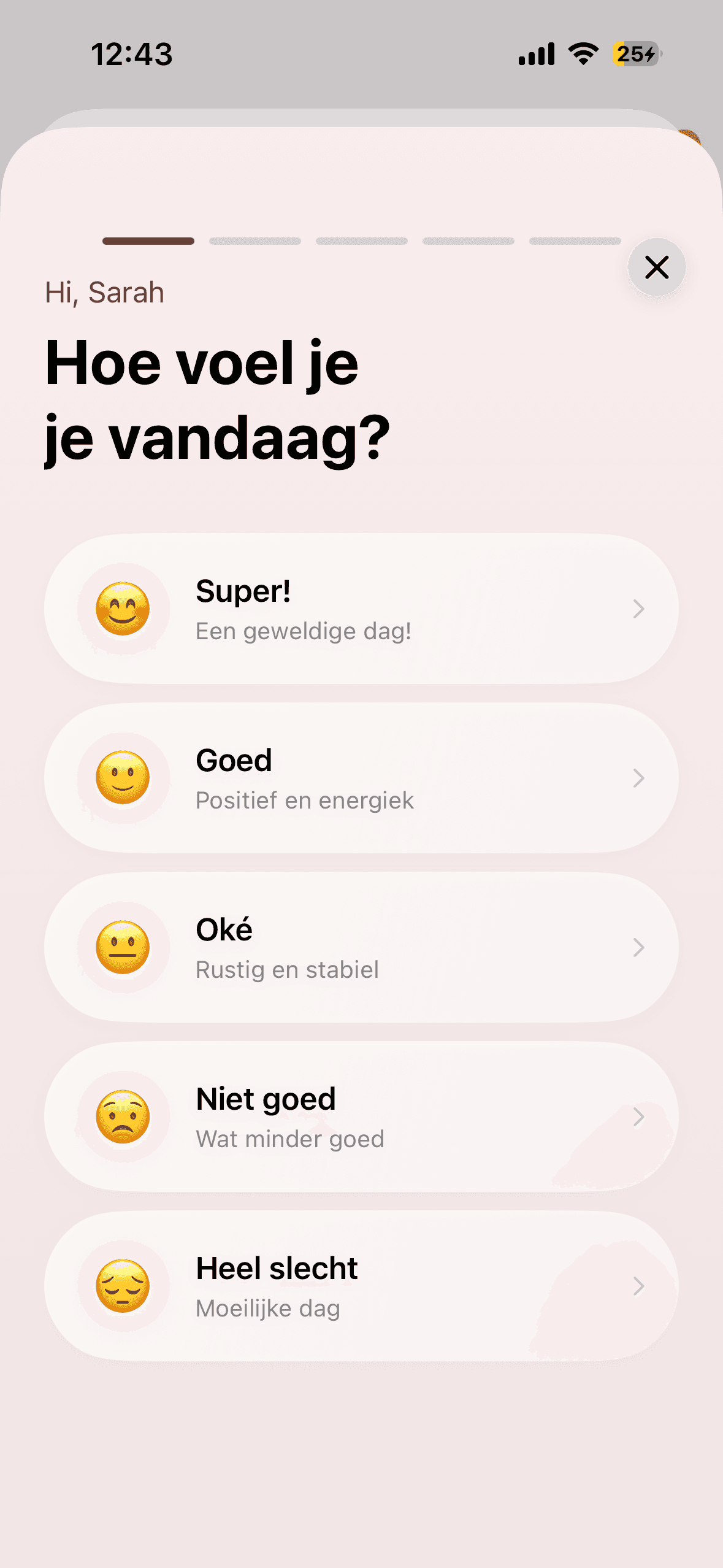The width and height of the screenshot is (723, 1568).
Task: Click the Wi-Fi icon in the status bar
Action: click(581, 54)
